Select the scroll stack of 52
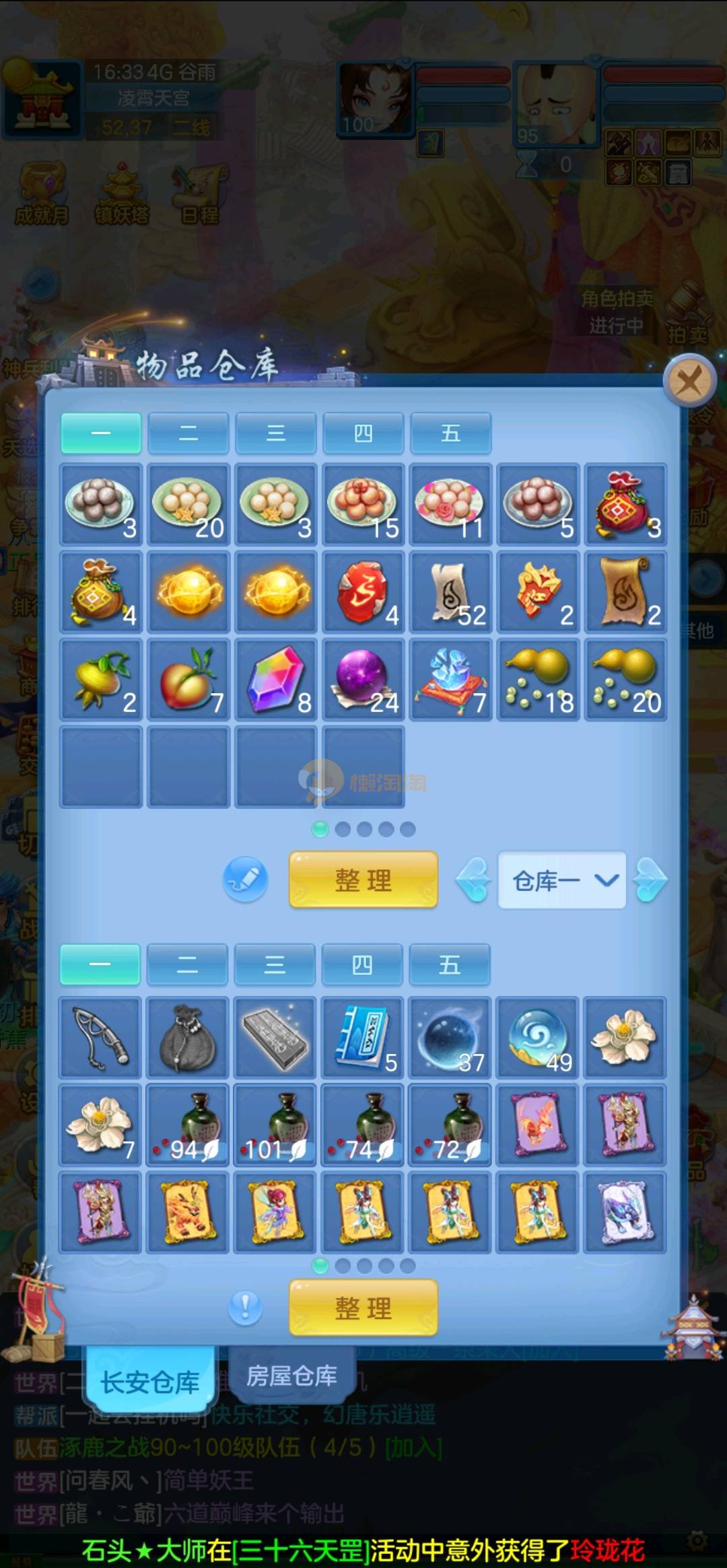This screenshot has height=1568, width=727. 451,592
